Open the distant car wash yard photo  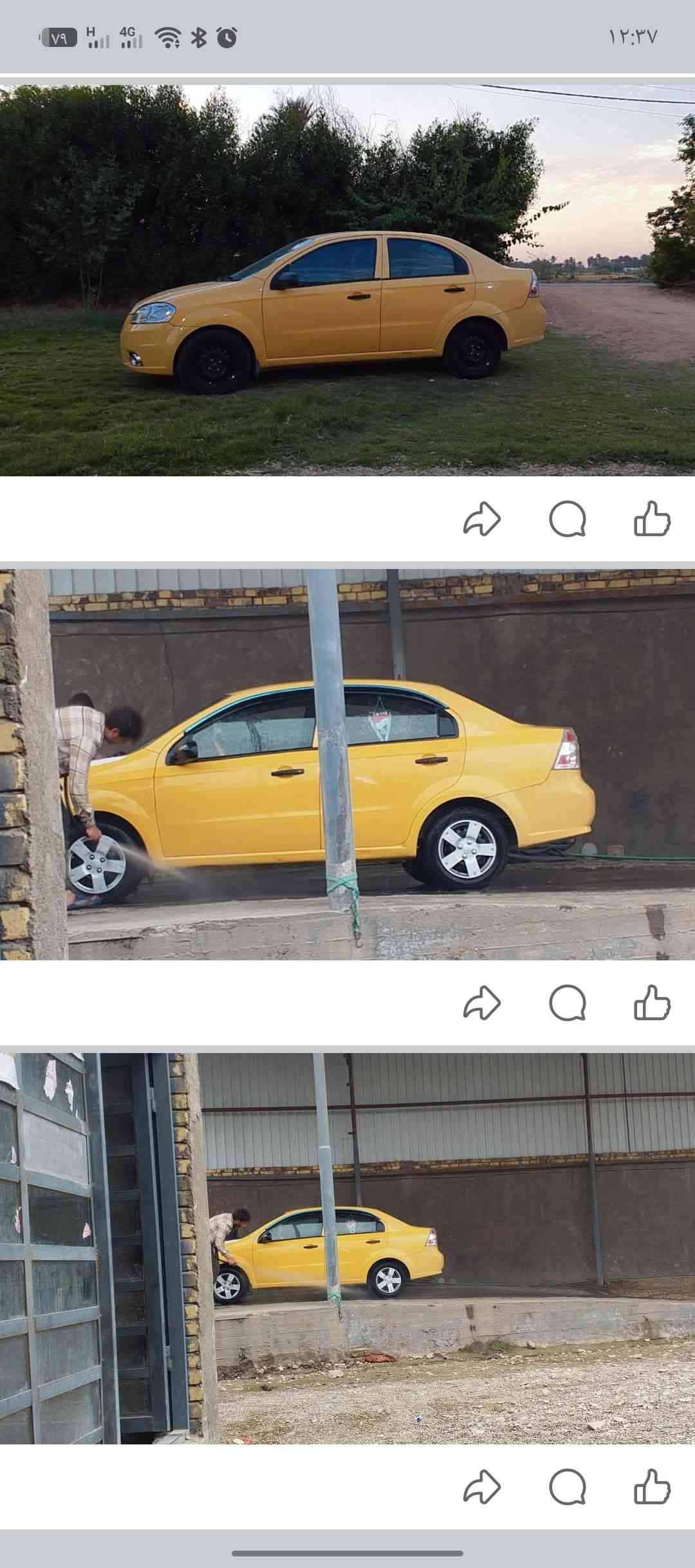[347, 1248]
